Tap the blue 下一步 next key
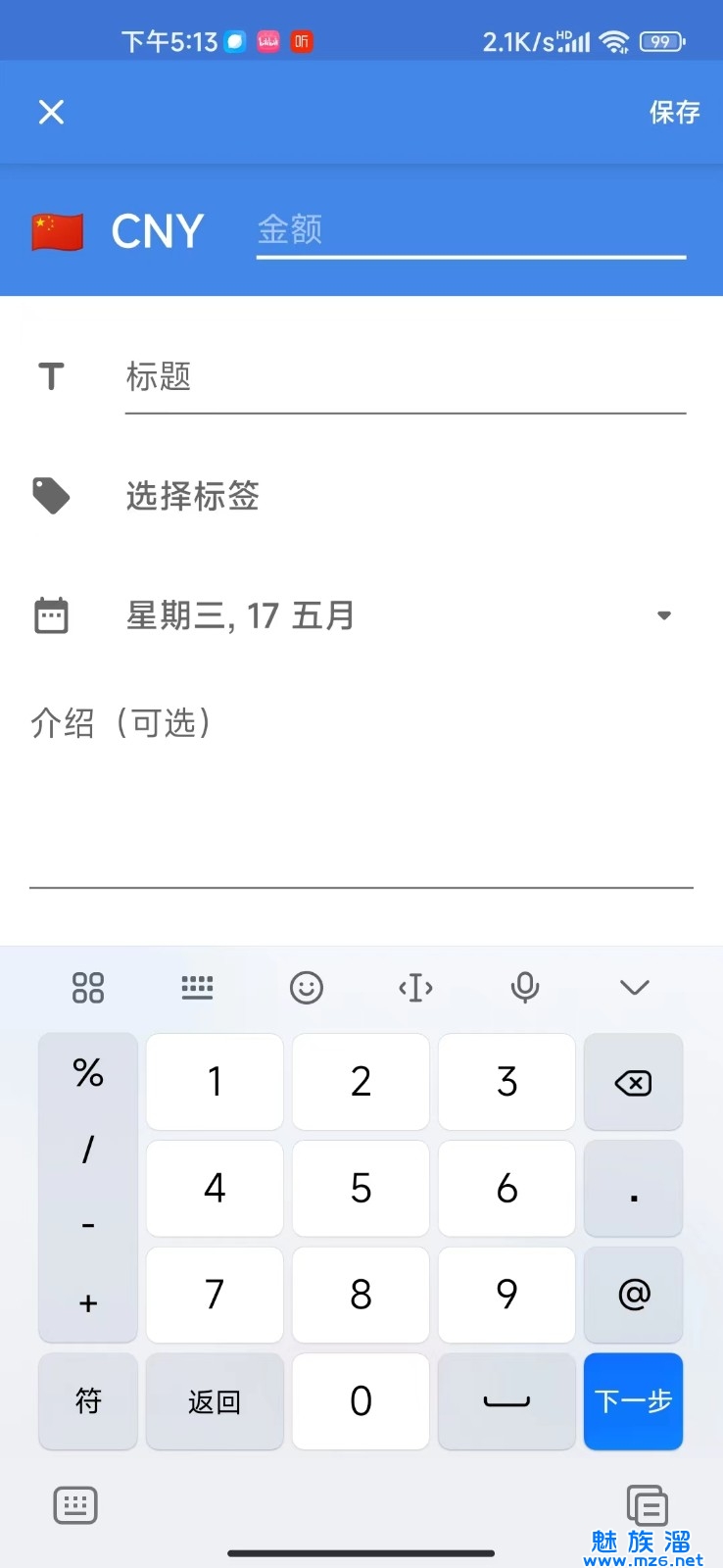 pos(633,1401)
